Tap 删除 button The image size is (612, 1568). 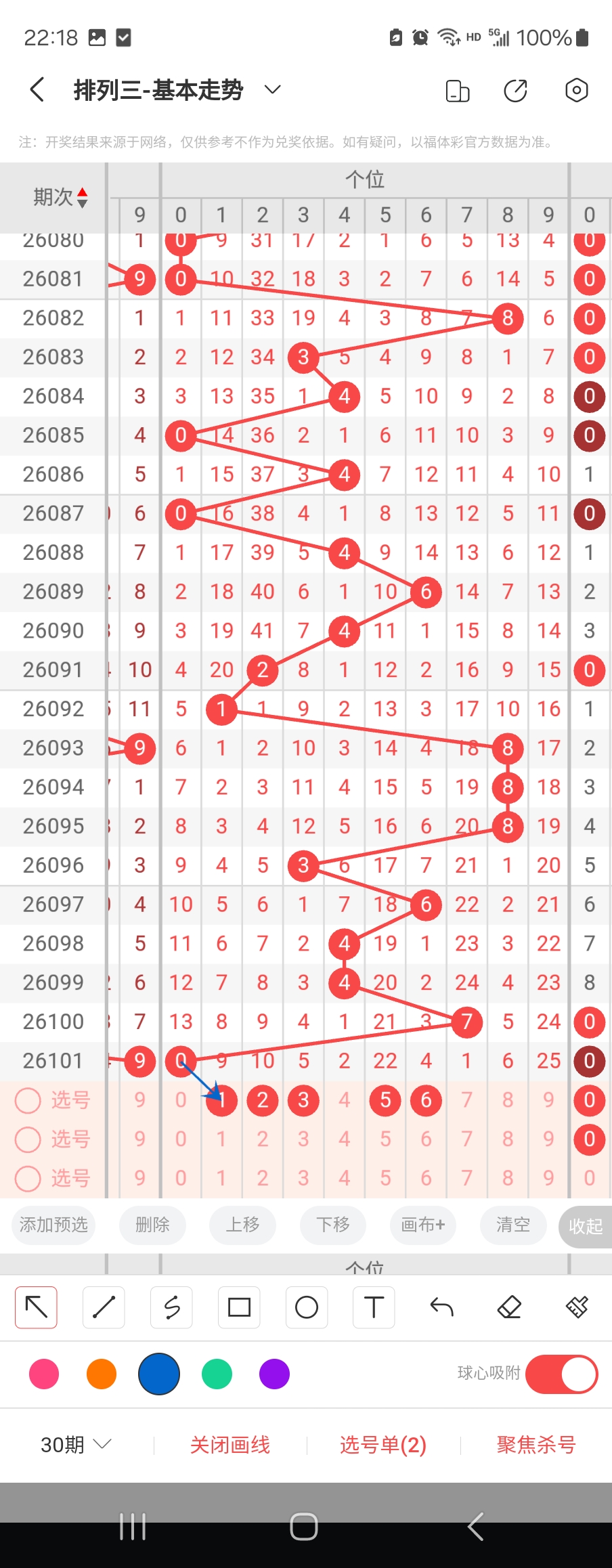(152, 1225)
